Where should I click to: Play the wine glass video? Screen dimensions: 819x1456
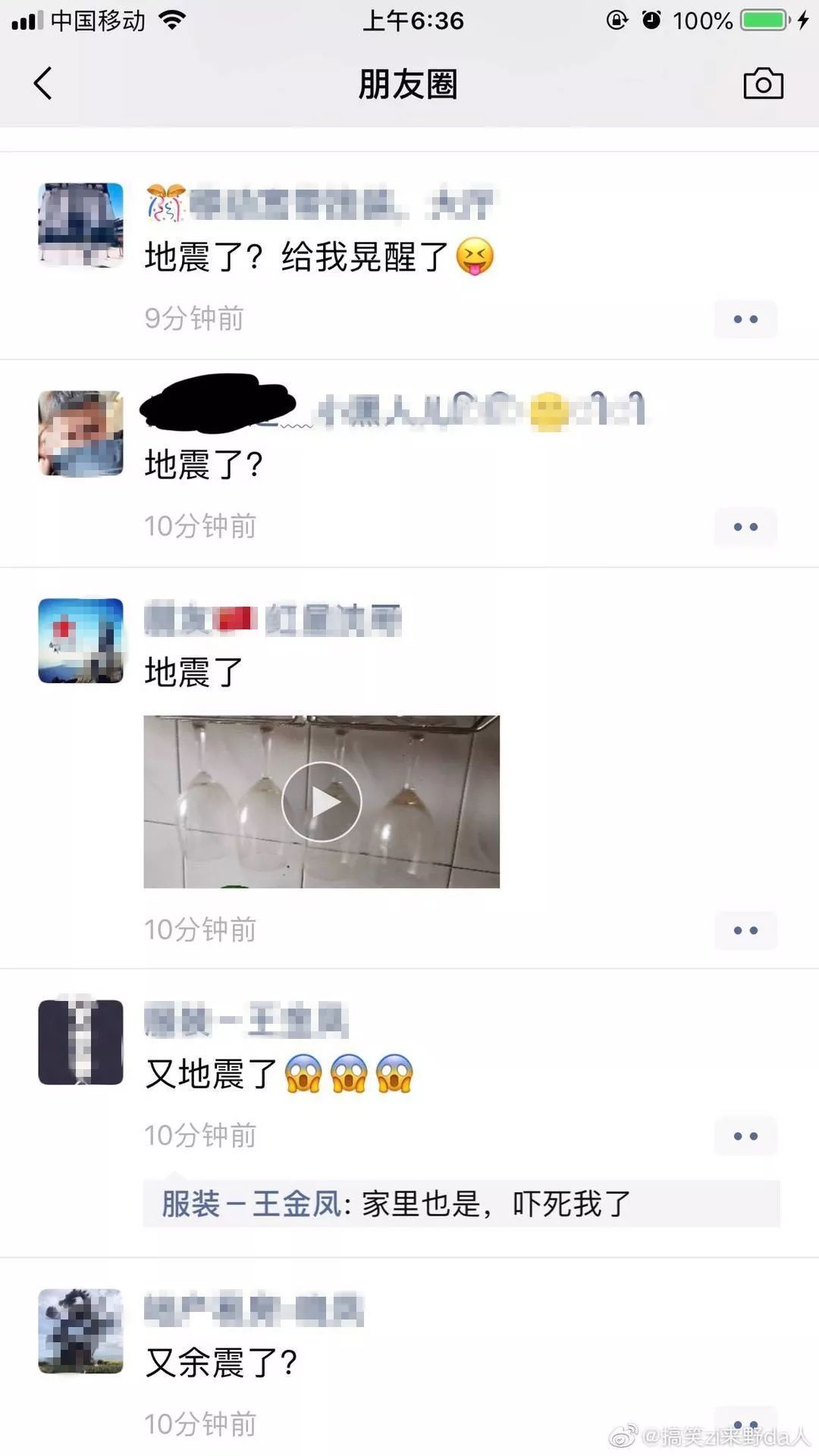click(x=322, y=802)
